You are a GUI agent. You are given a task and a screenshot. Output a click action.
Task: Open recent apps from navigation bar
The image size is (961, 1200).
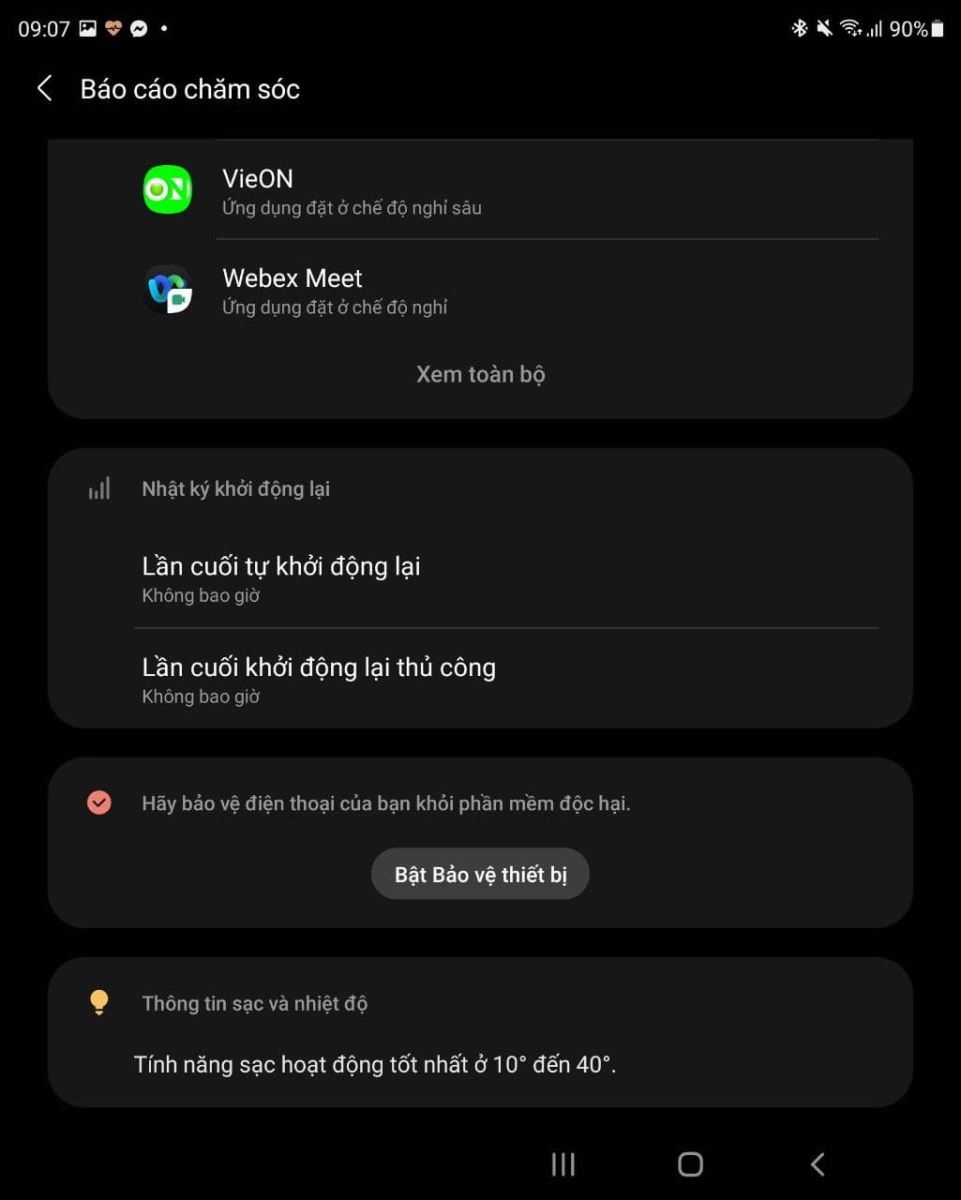coord(563,1164)
